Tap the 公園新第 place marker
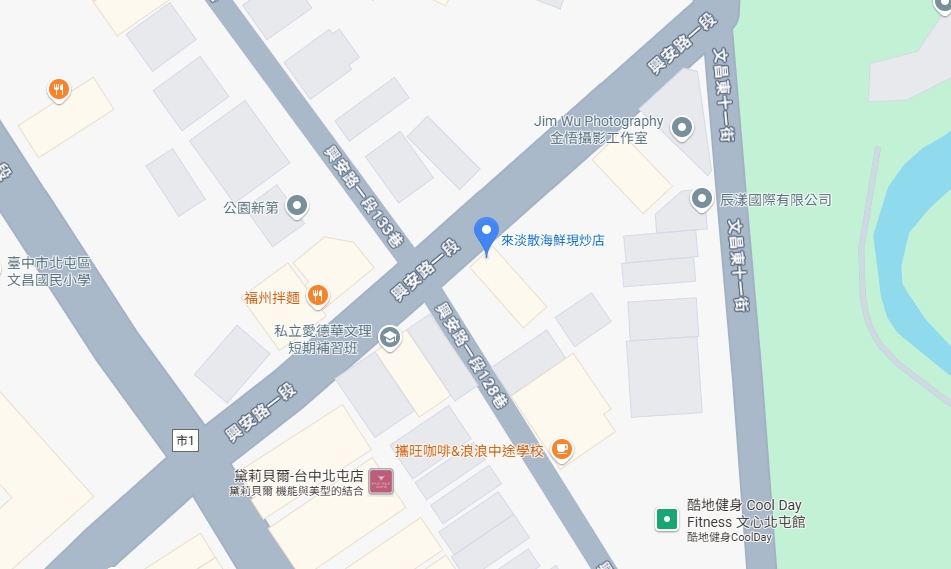The height and width of the screenshot is (569, 951). (x=297, y=207)
